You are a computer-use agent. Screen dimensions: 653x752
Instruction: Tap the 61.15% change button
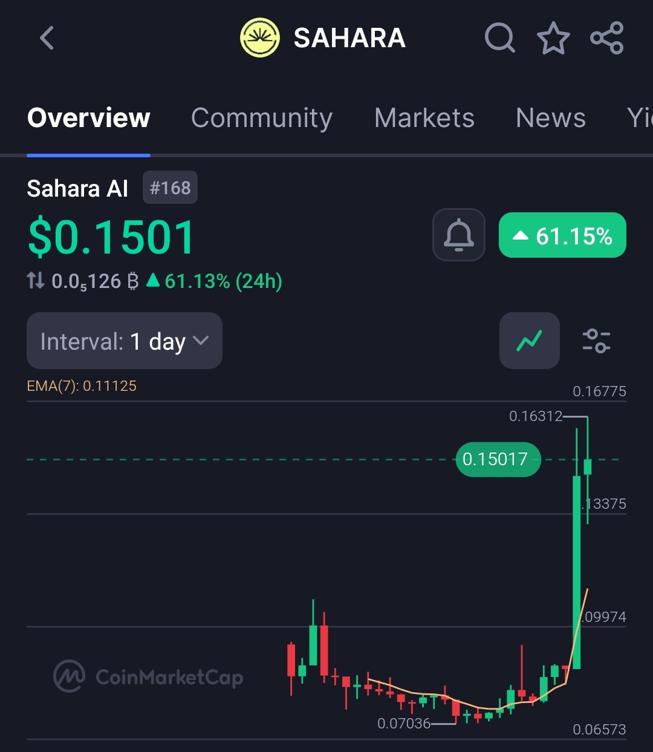562,236
